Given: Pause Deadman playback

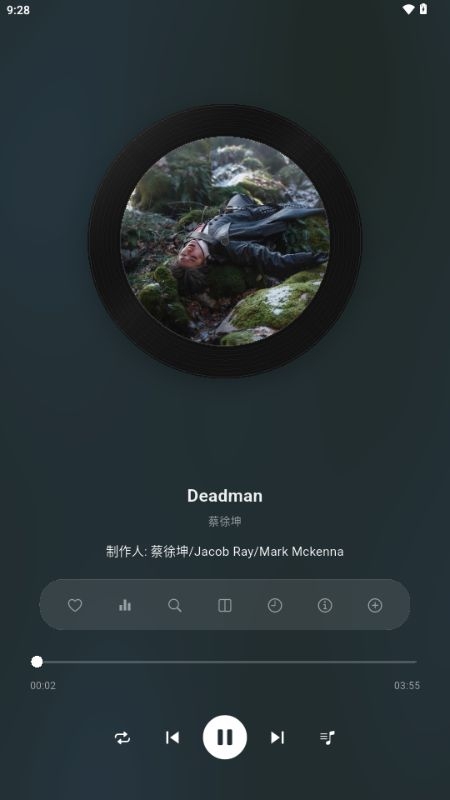Looking at the screenshot, I should [225, 737].
